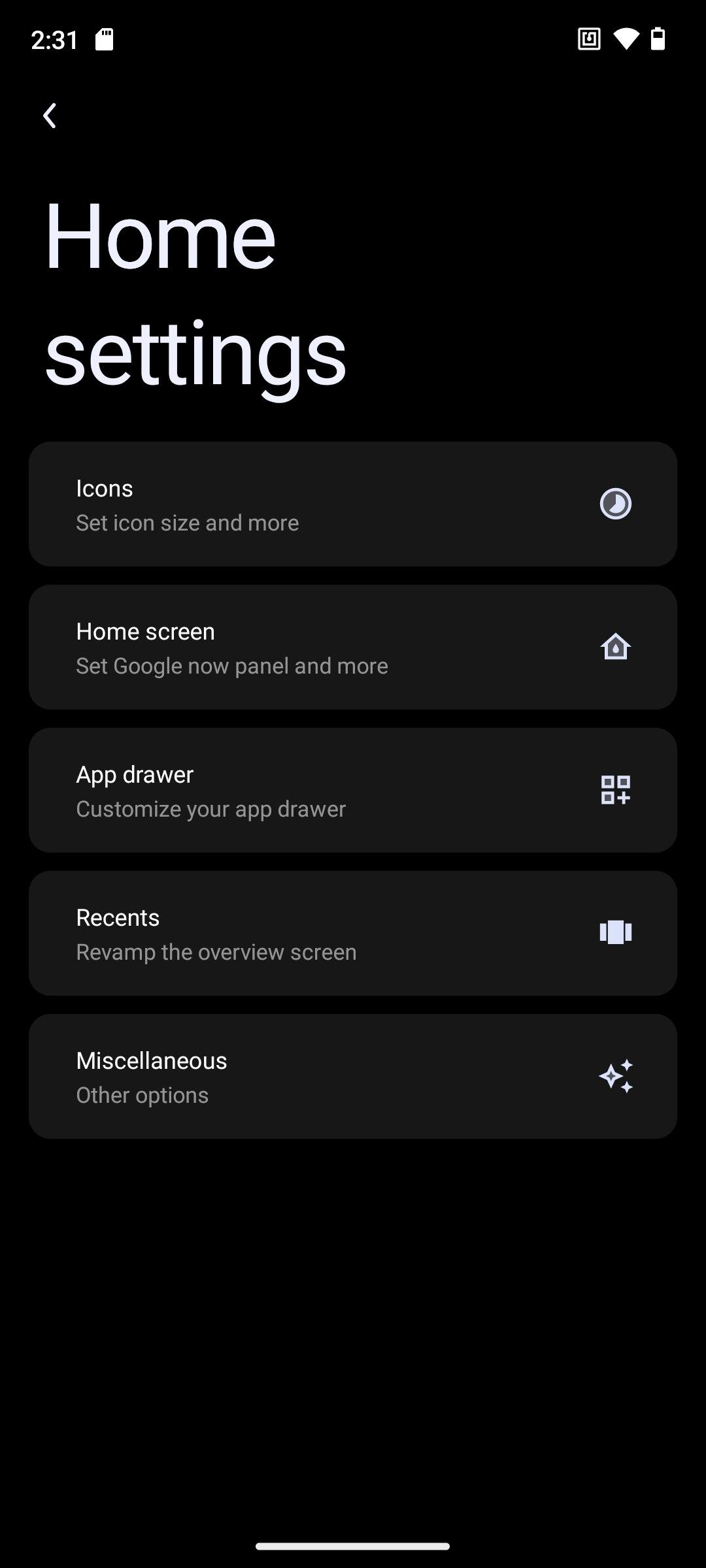Open App drawer customization
This screenshot has width=706, height=1568.
pos(352,791)
